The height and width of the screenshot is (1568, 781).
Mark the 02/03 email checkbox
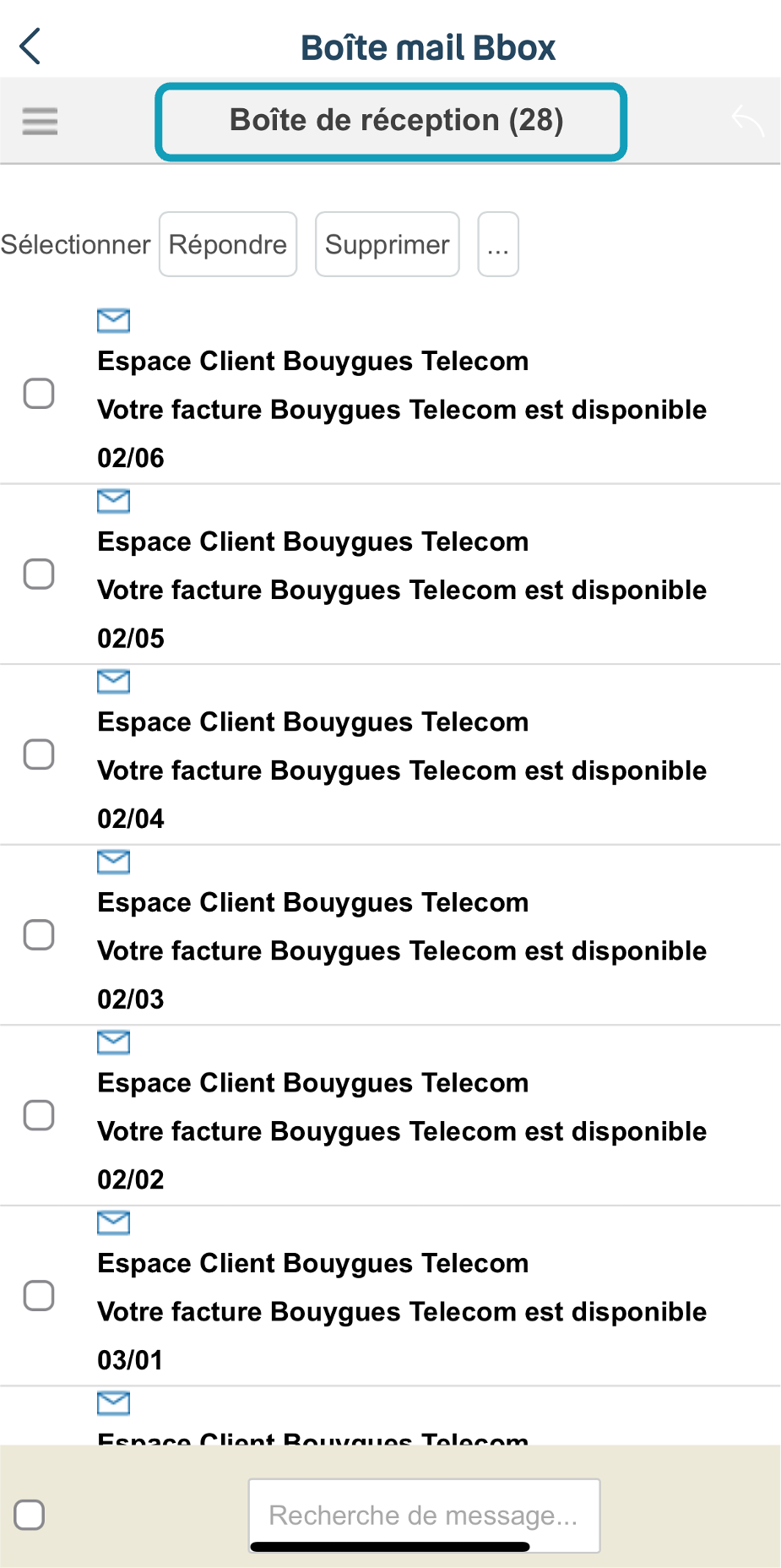click(39, 935)
